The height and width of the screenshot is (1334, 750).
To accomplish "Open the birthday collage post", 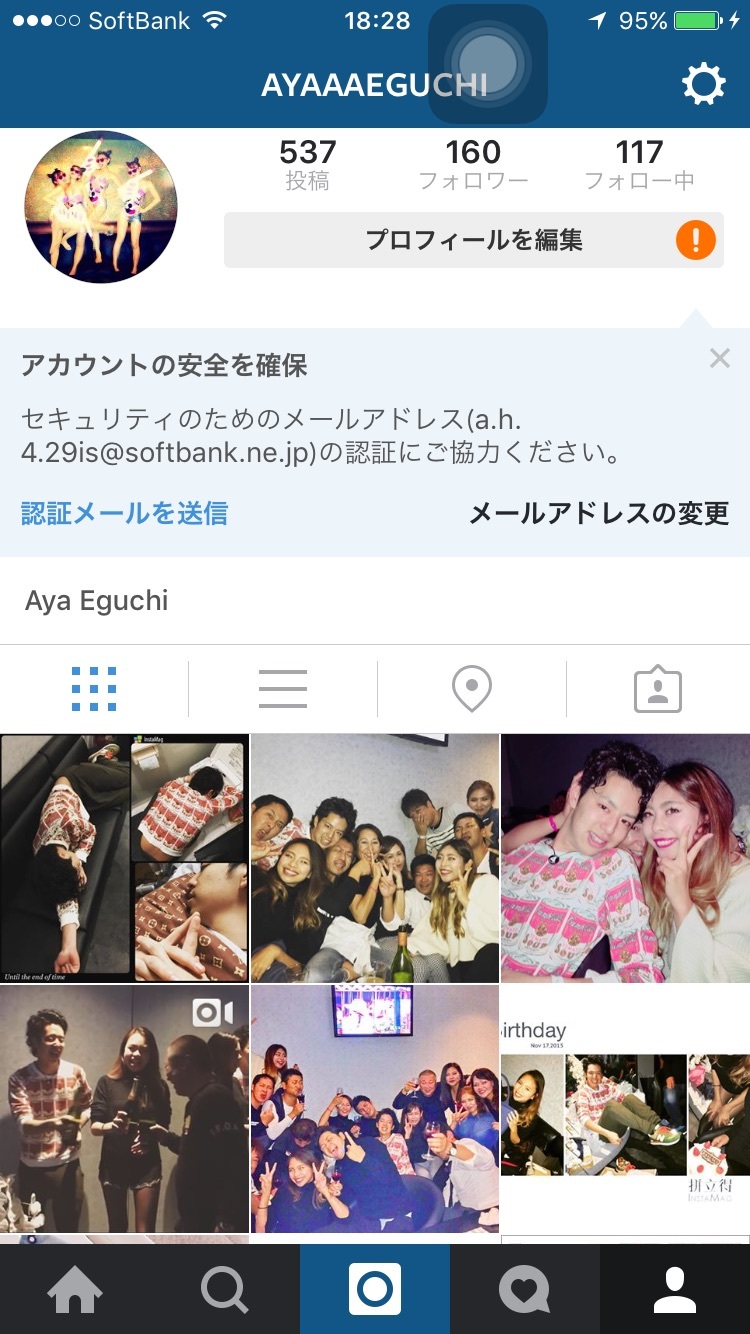I will pos(625,1109).
